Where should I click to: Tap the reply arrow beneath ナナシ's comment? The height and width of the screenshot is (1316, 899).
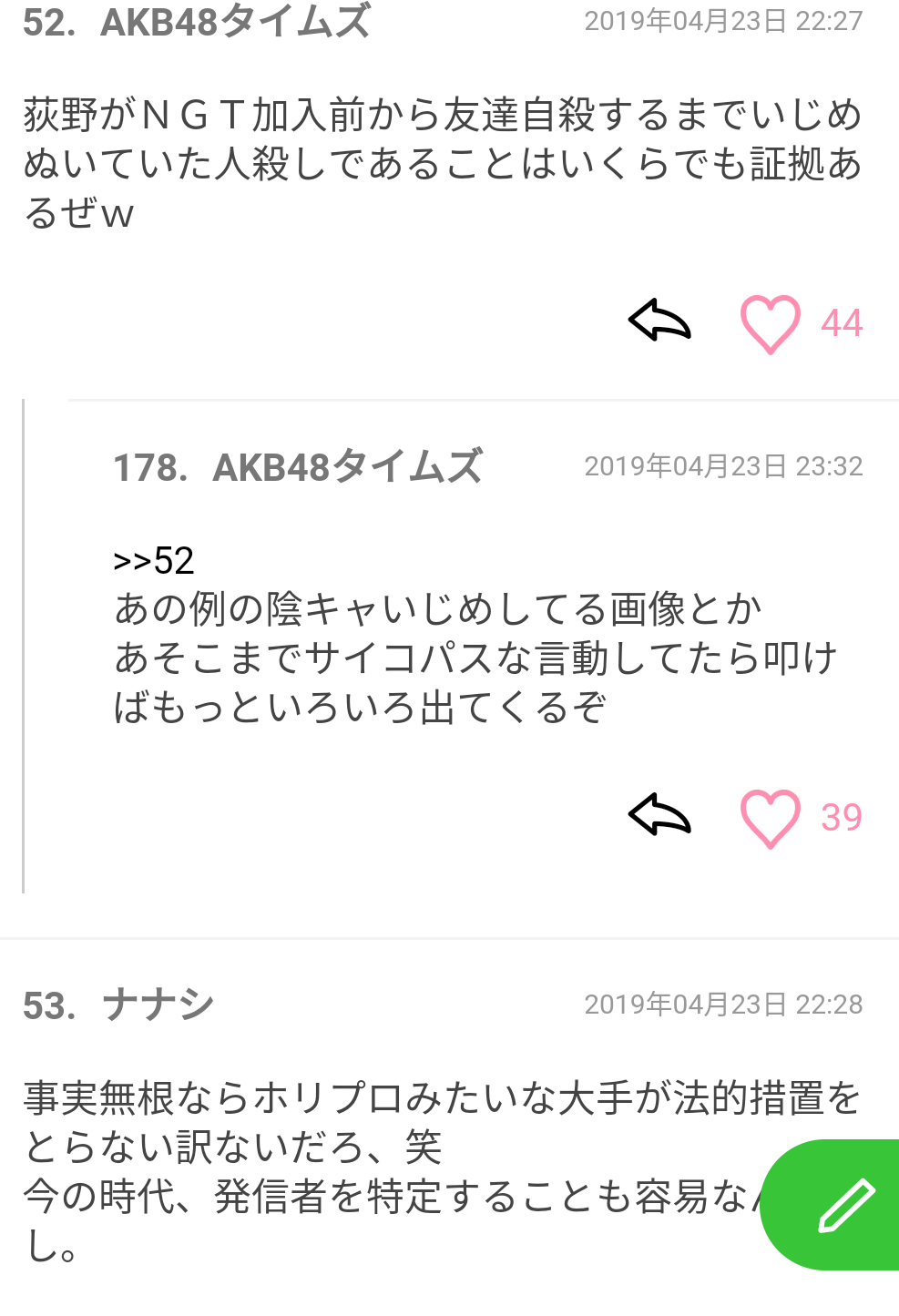coord(659,1302)
